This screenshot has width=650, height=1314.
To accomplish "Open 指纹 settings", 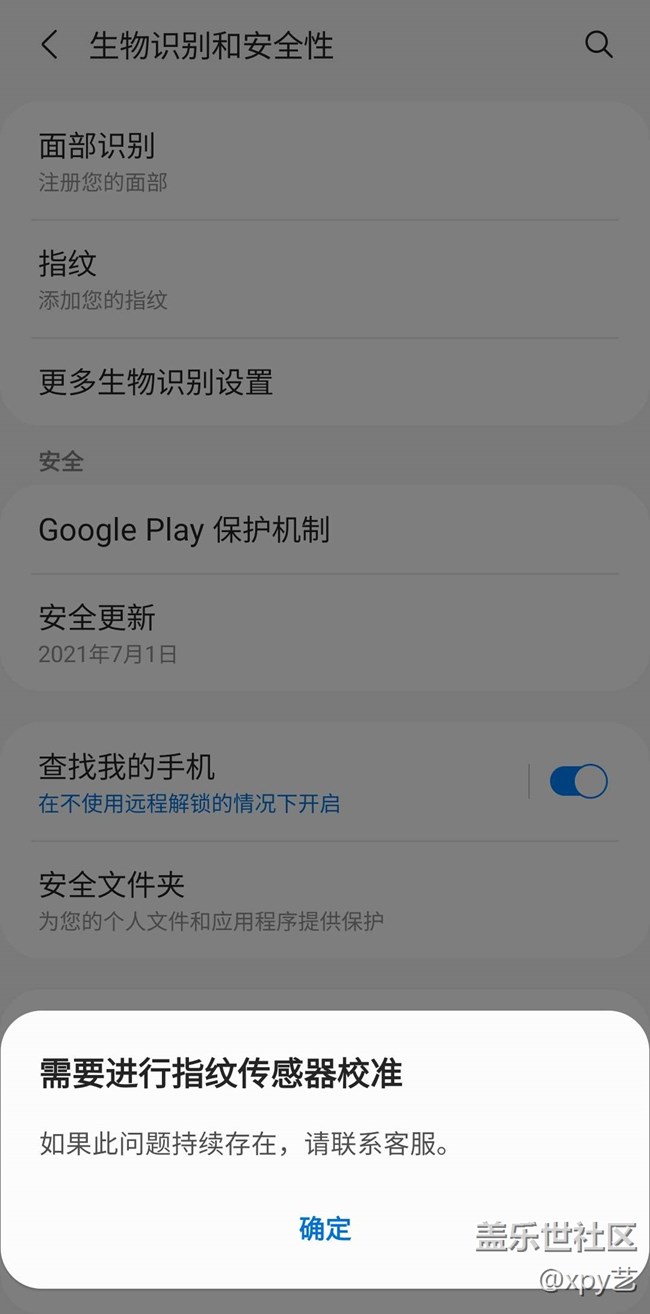I will click(x=324, y=279).
